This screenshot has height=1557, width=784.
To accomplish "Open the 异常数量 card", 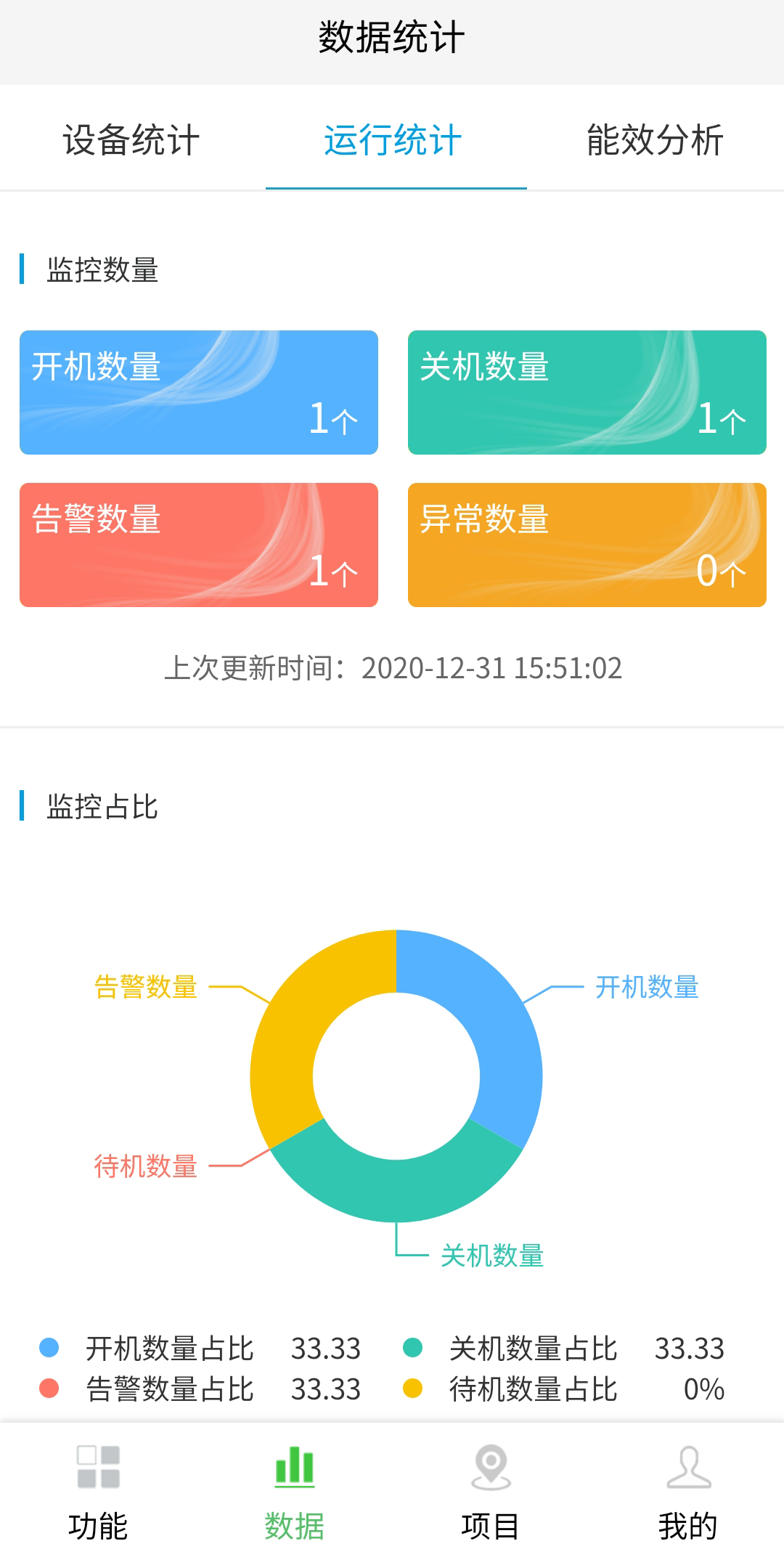I will pyautogui.click(x=587, y=545).
